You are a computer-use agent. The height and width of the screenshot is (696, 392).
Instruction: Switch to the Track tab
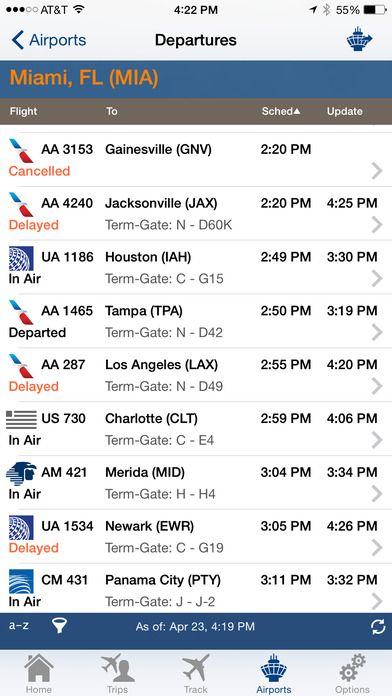coord(196,674)
